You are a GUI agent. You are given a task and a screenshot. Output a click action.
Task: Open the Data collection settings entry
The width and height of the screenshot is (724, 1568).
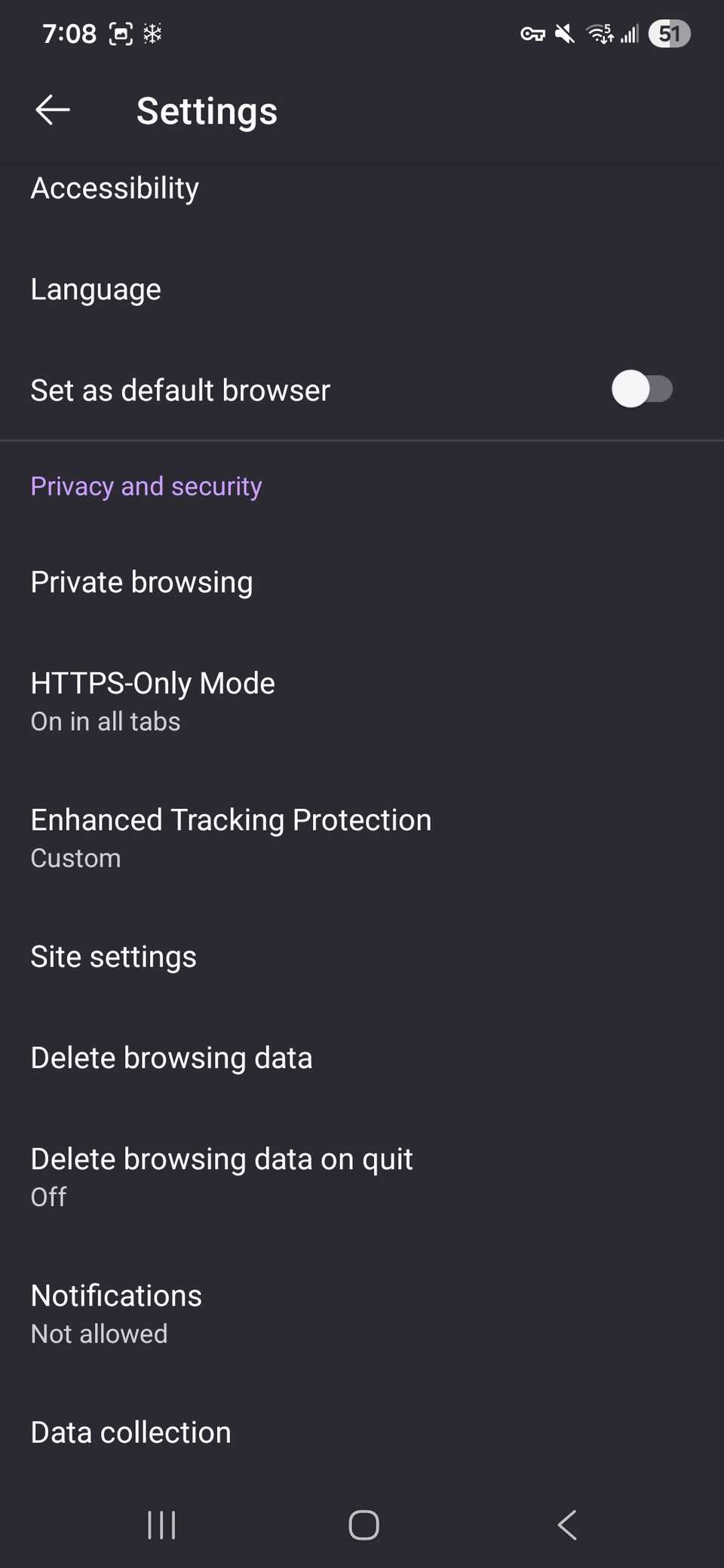click(x=131, y=1431)
